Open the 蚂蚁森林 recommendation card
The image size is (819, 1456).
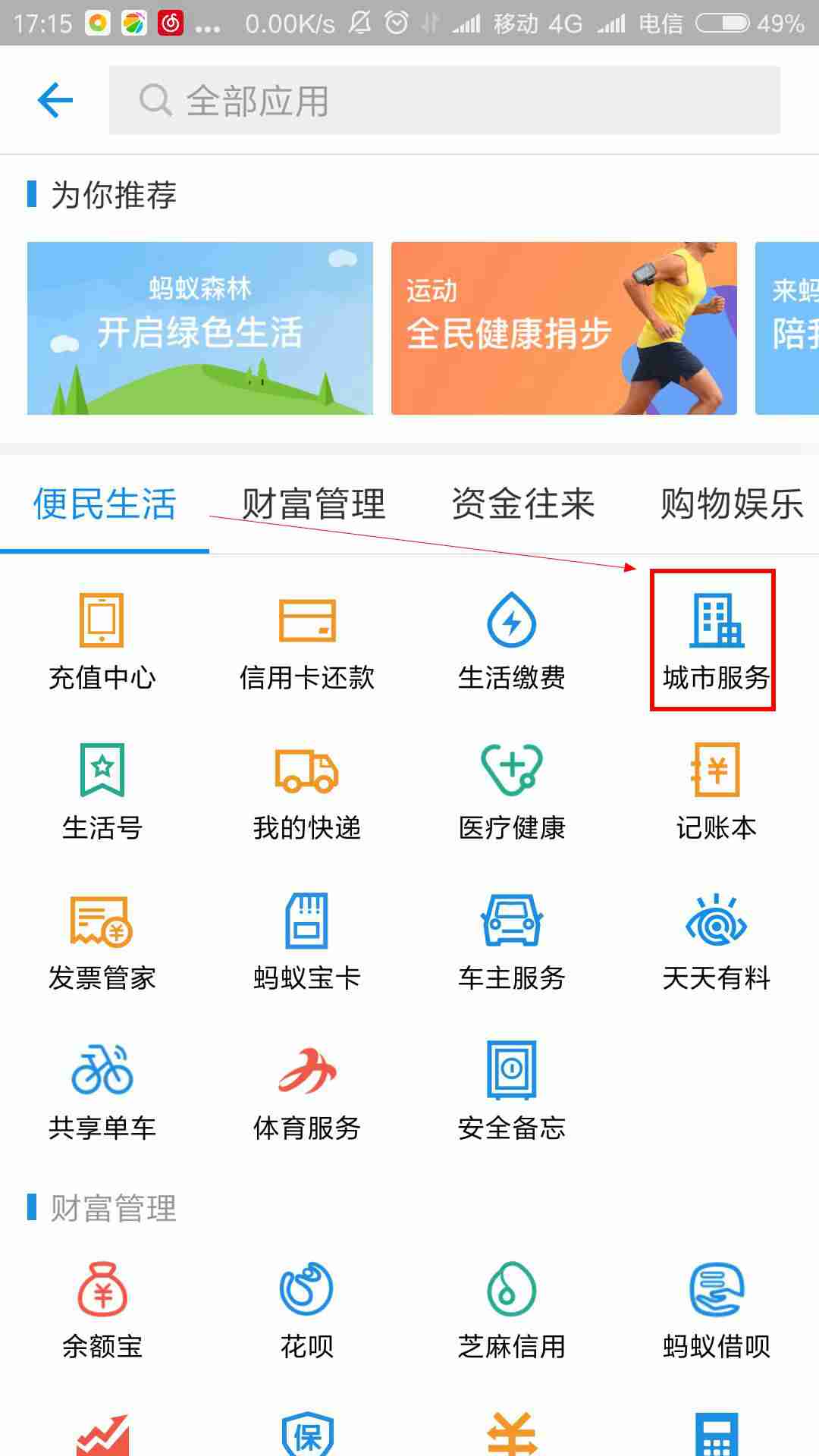(199, 328)
